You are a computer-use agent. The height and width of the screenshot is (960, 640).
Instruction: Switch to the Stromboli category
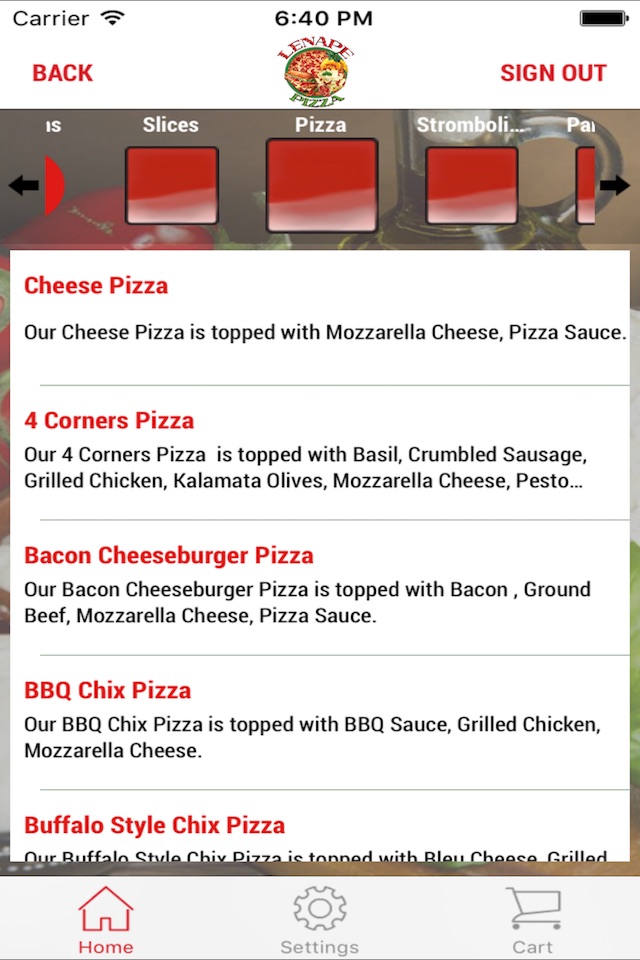(x=471, y=184)
